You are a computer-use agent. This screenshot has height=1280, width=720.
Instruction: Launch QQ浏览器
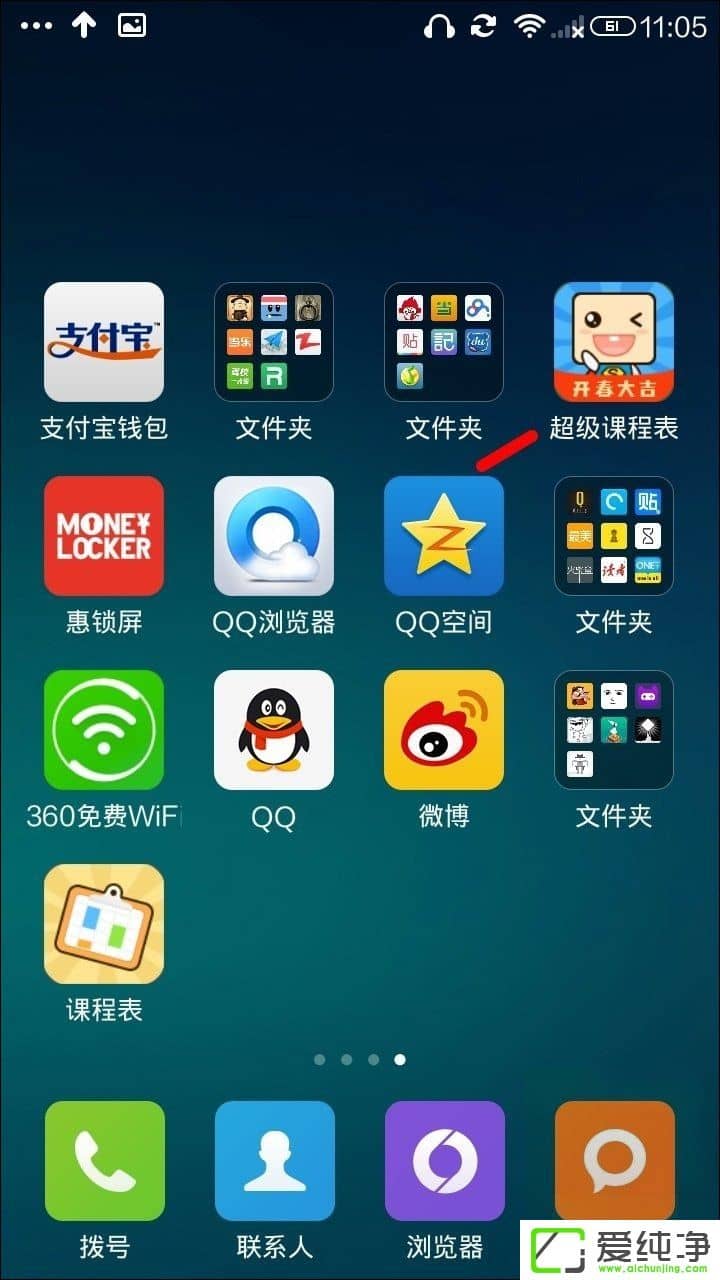point(274,536)
